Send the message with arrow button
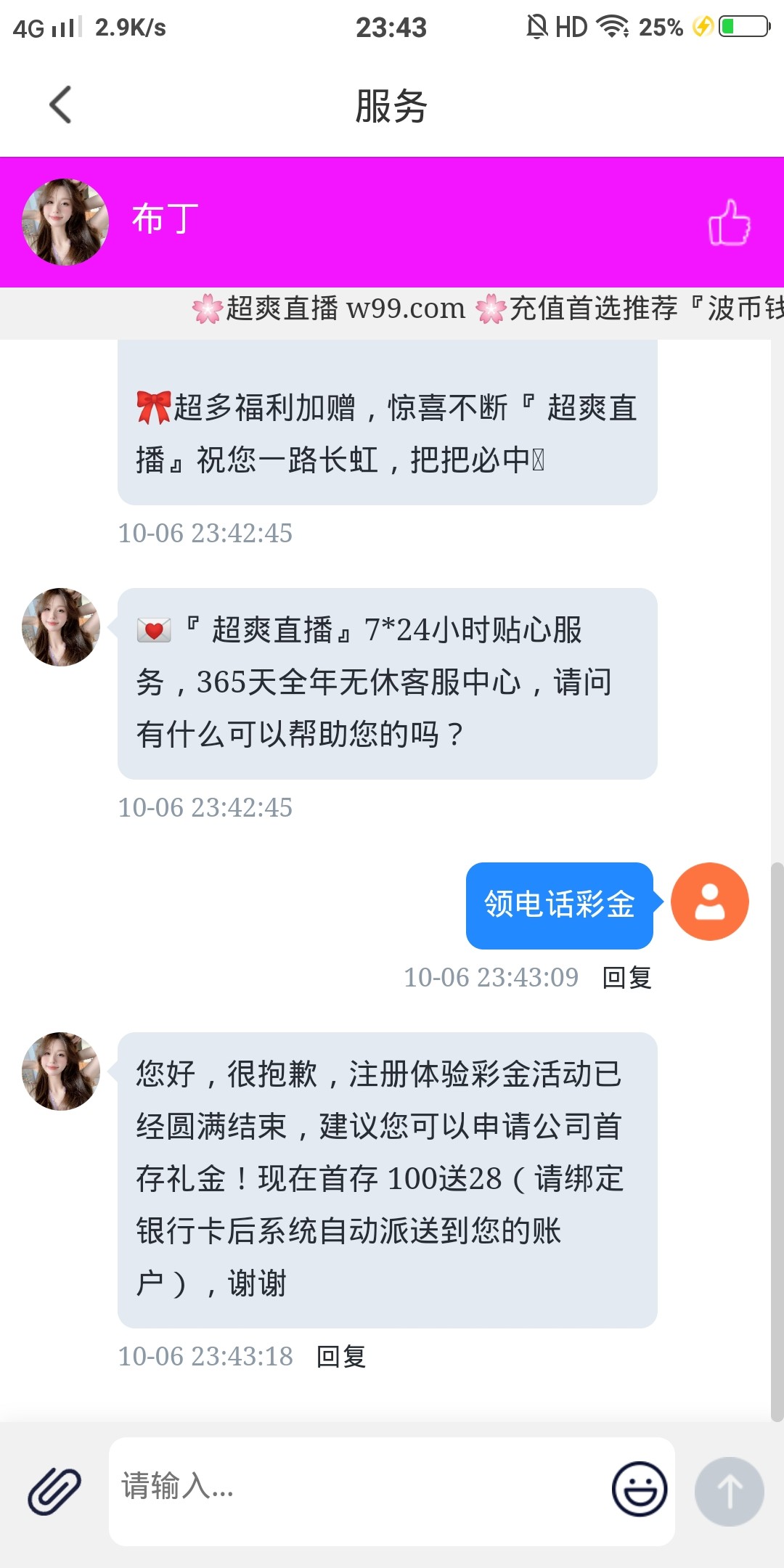Viewport: 784px width, 1568px height. [729, 1491]
